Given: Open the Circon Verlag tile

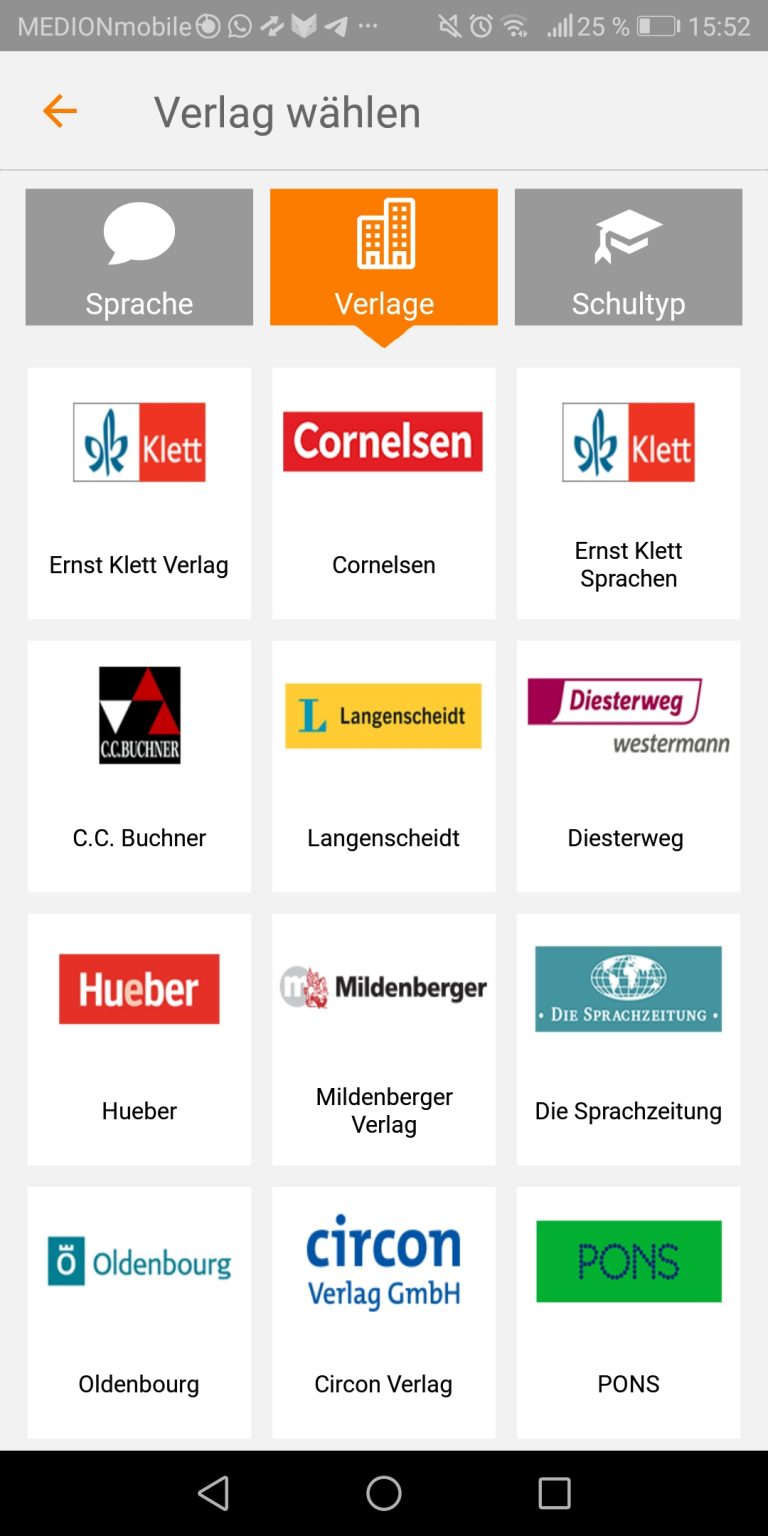Looking at the screenshot, I should click(x=384, y=1312).
